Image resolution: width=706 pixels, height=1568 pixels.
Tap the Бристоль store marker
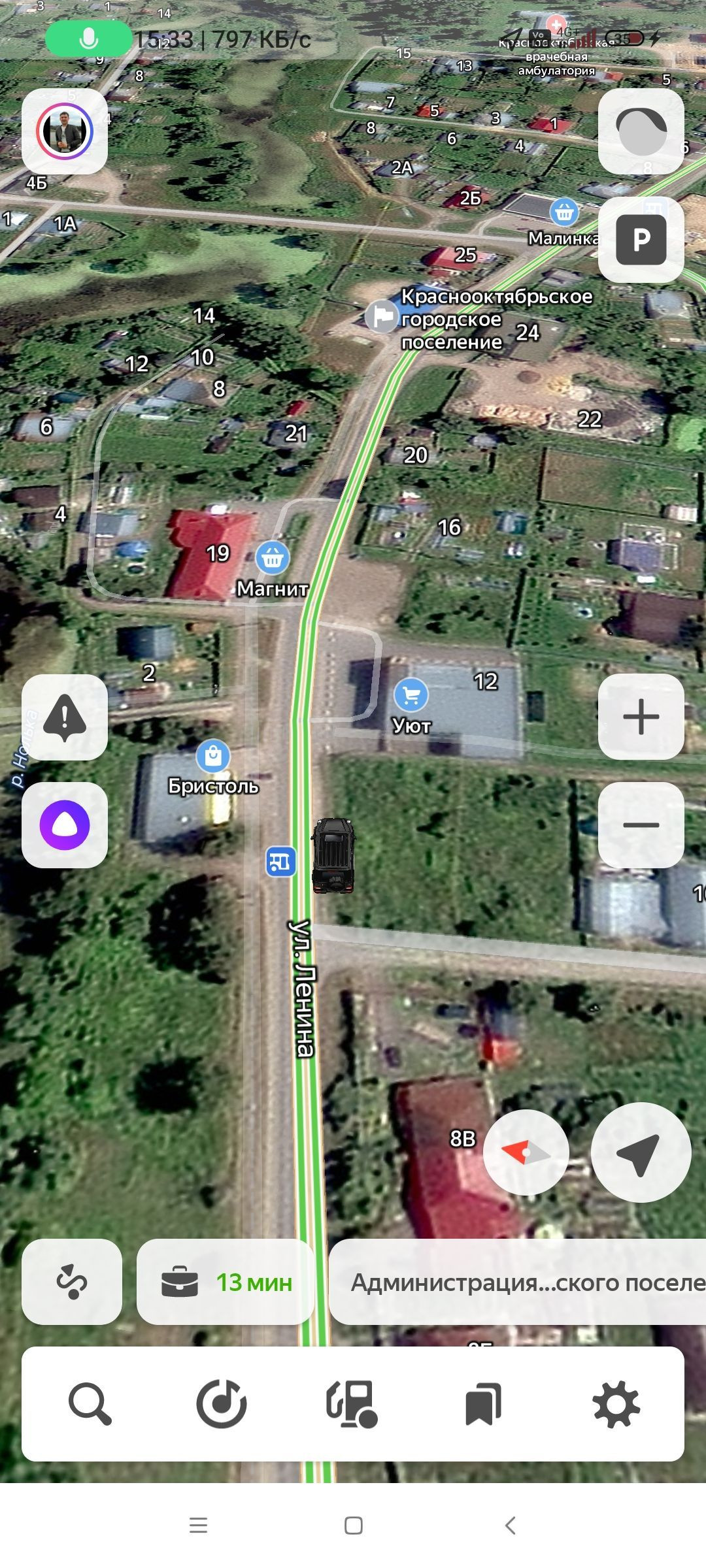point(213,757)
